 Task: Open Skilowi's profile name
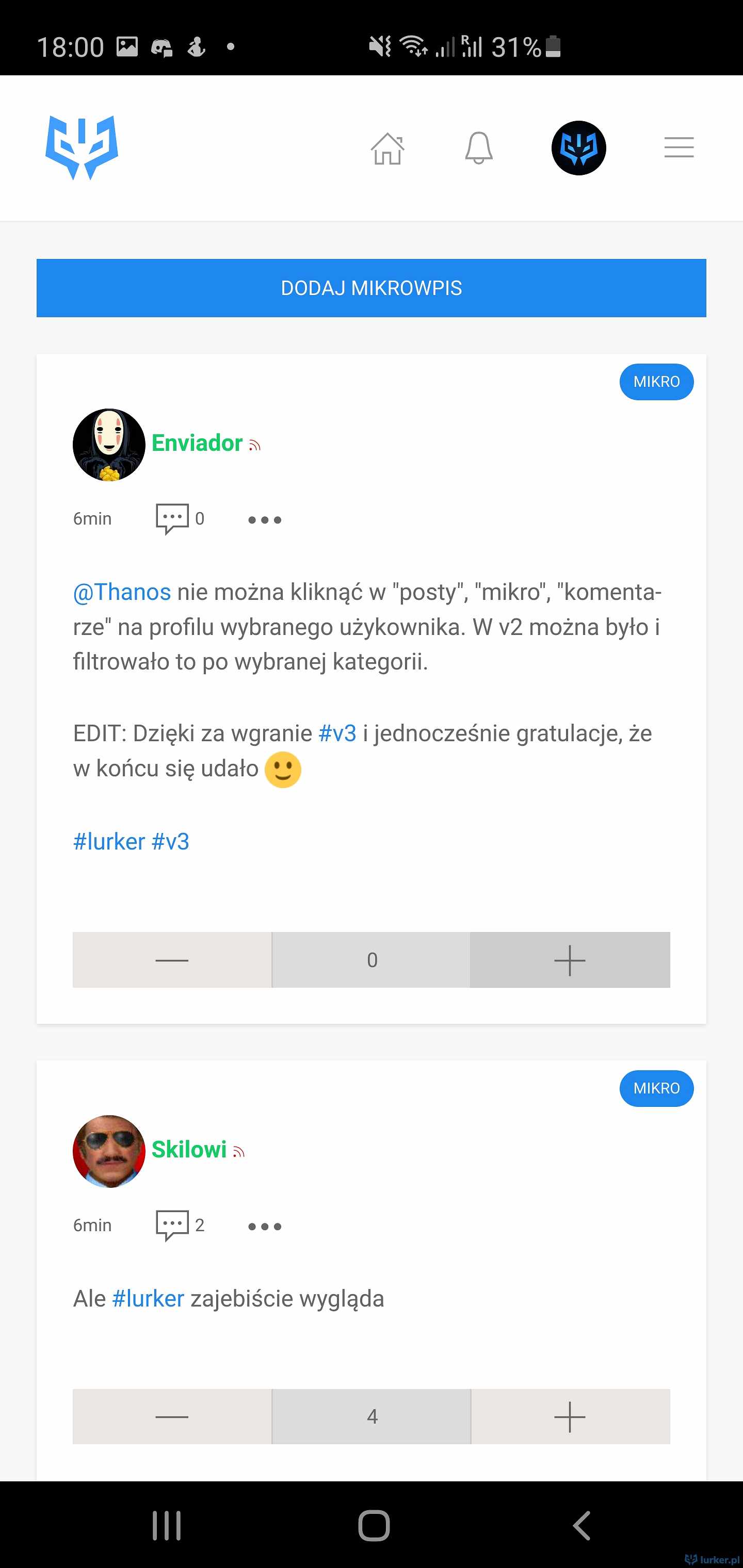(189, 1150)
